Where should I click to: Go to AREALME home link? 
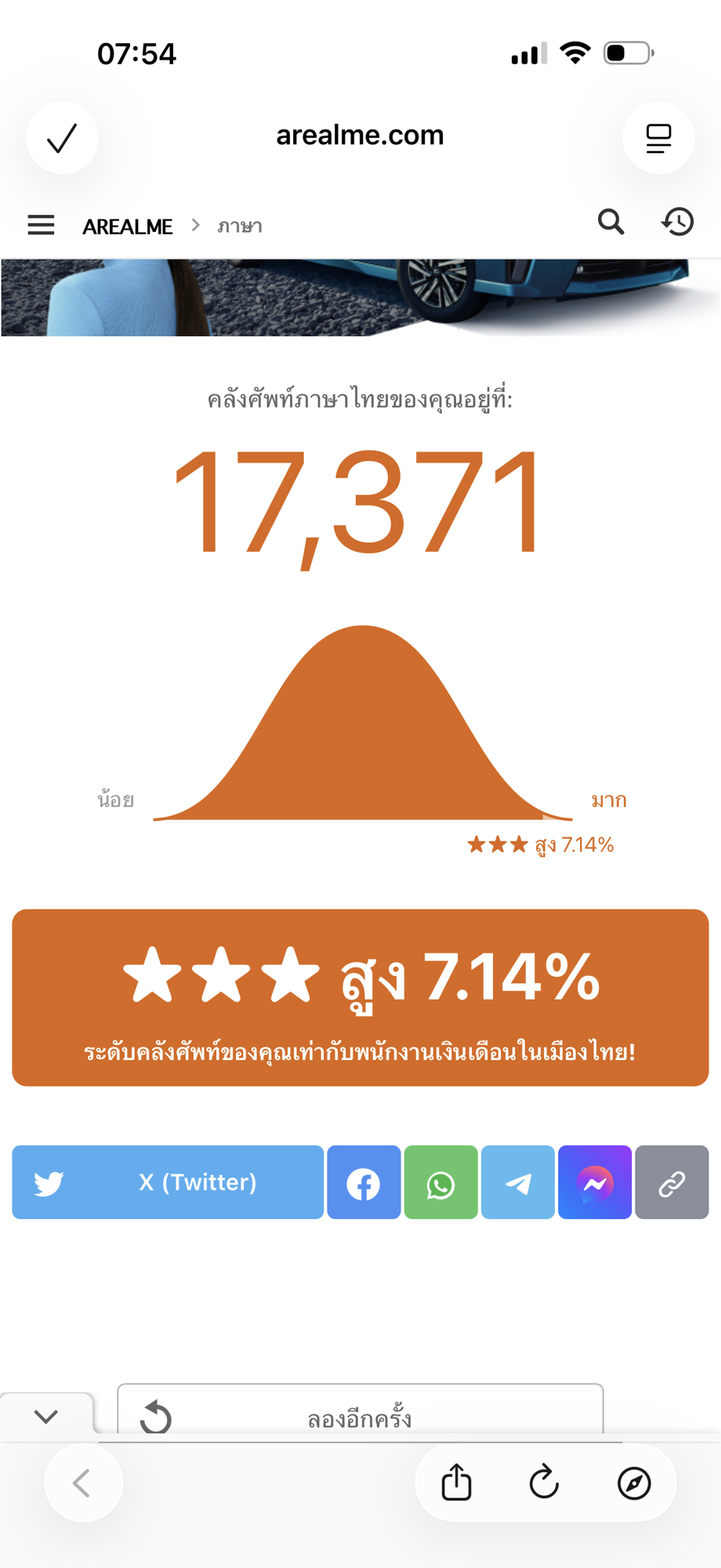coord(128,227)
